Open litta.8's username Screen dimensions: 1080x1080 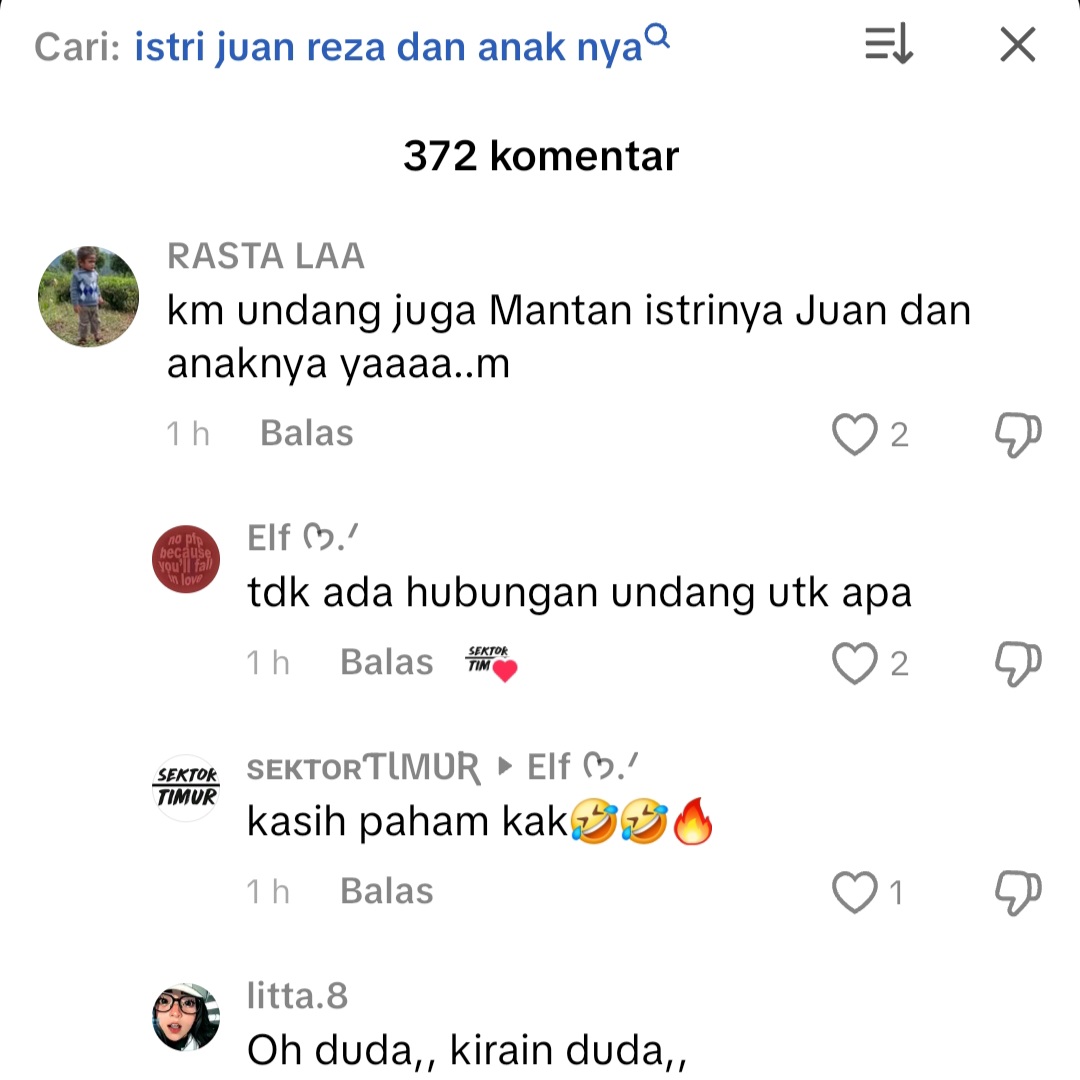(297, 996)
